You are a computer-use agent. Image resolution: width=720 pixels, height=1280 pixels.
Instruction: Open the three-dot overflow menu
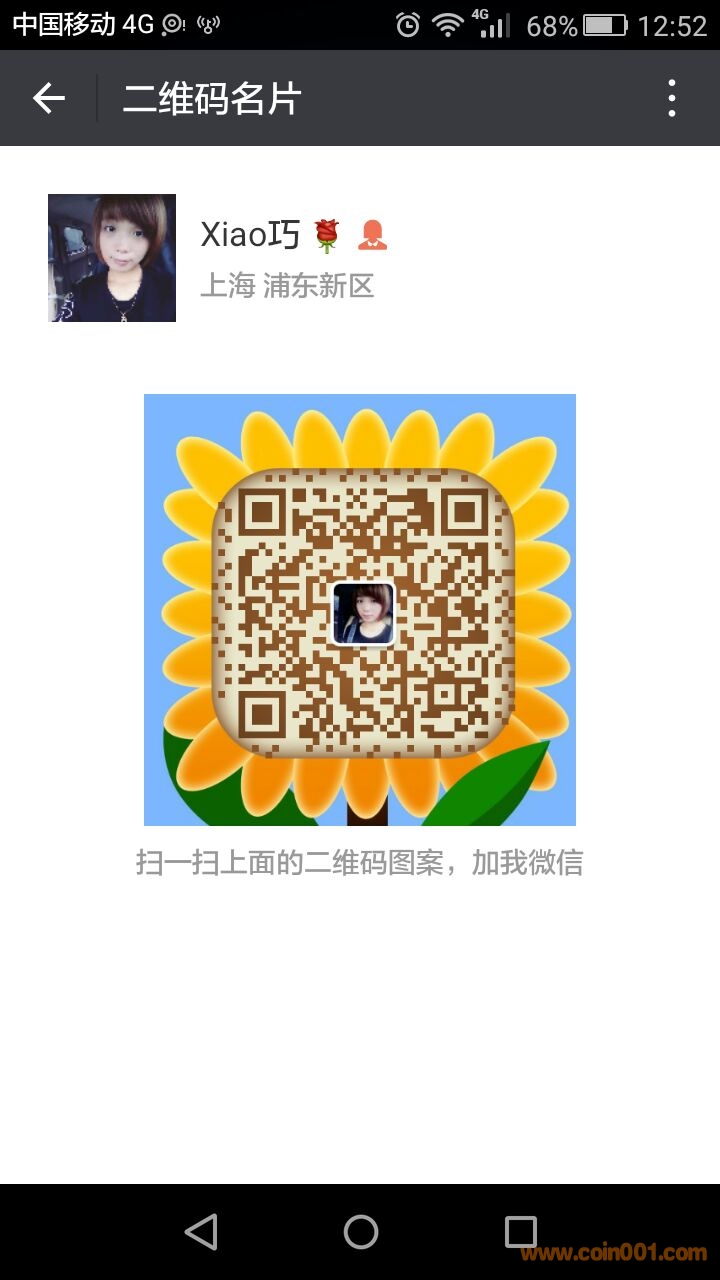click(x=671, y=98)
